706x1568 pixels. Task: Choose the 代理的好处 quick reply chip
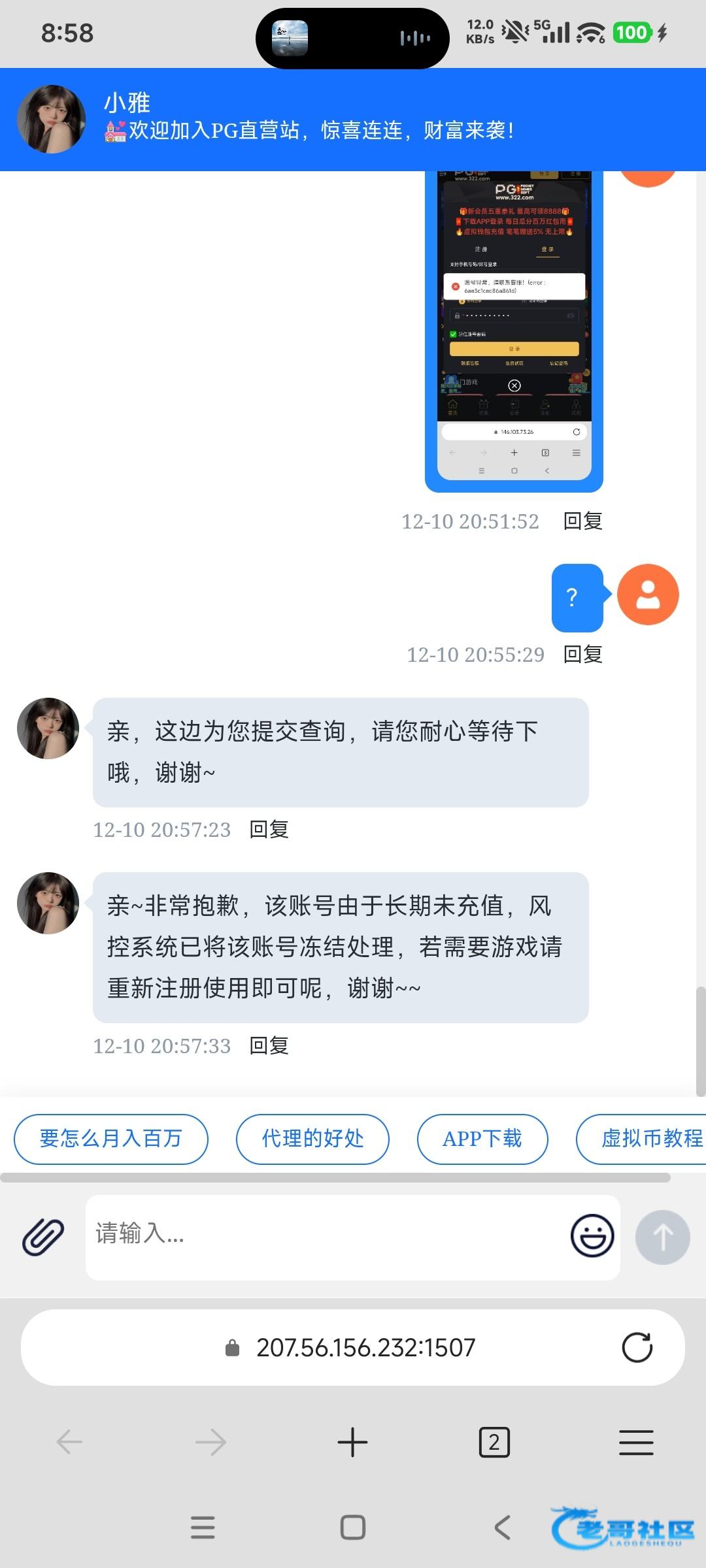(312, 1139)
